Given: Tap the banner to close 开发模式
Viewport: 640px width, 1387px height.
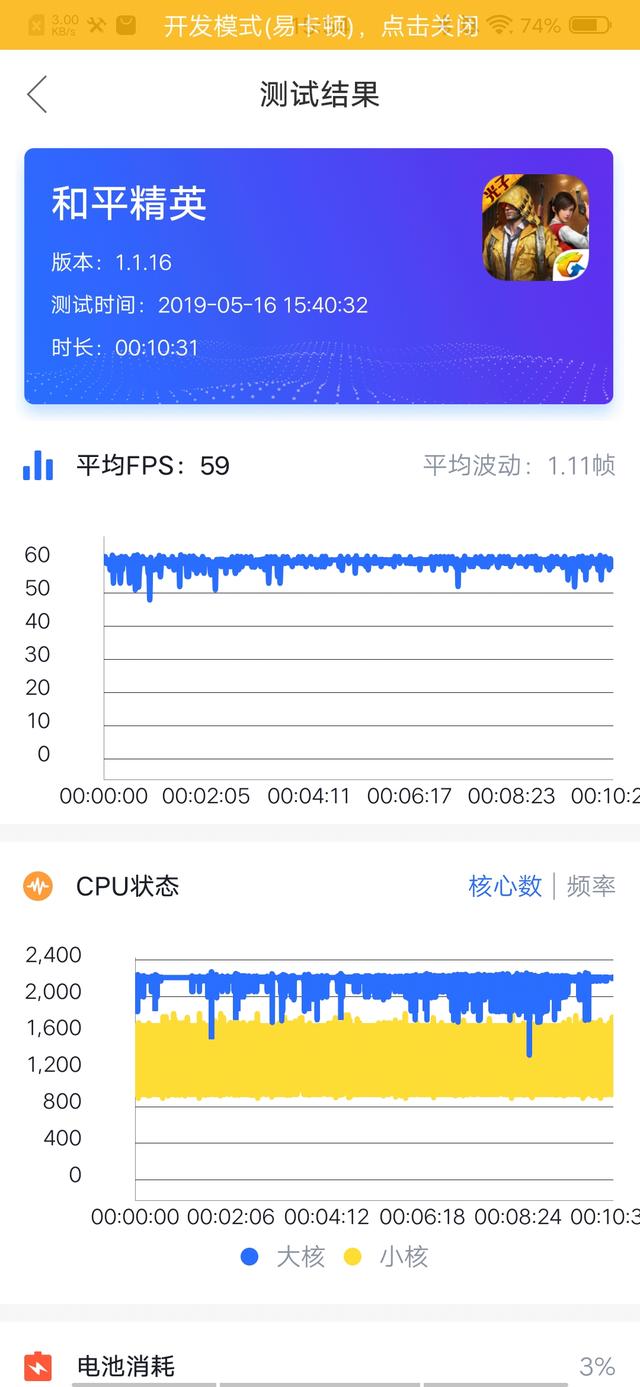Looking at the screenshot, I should pos(320,25).
